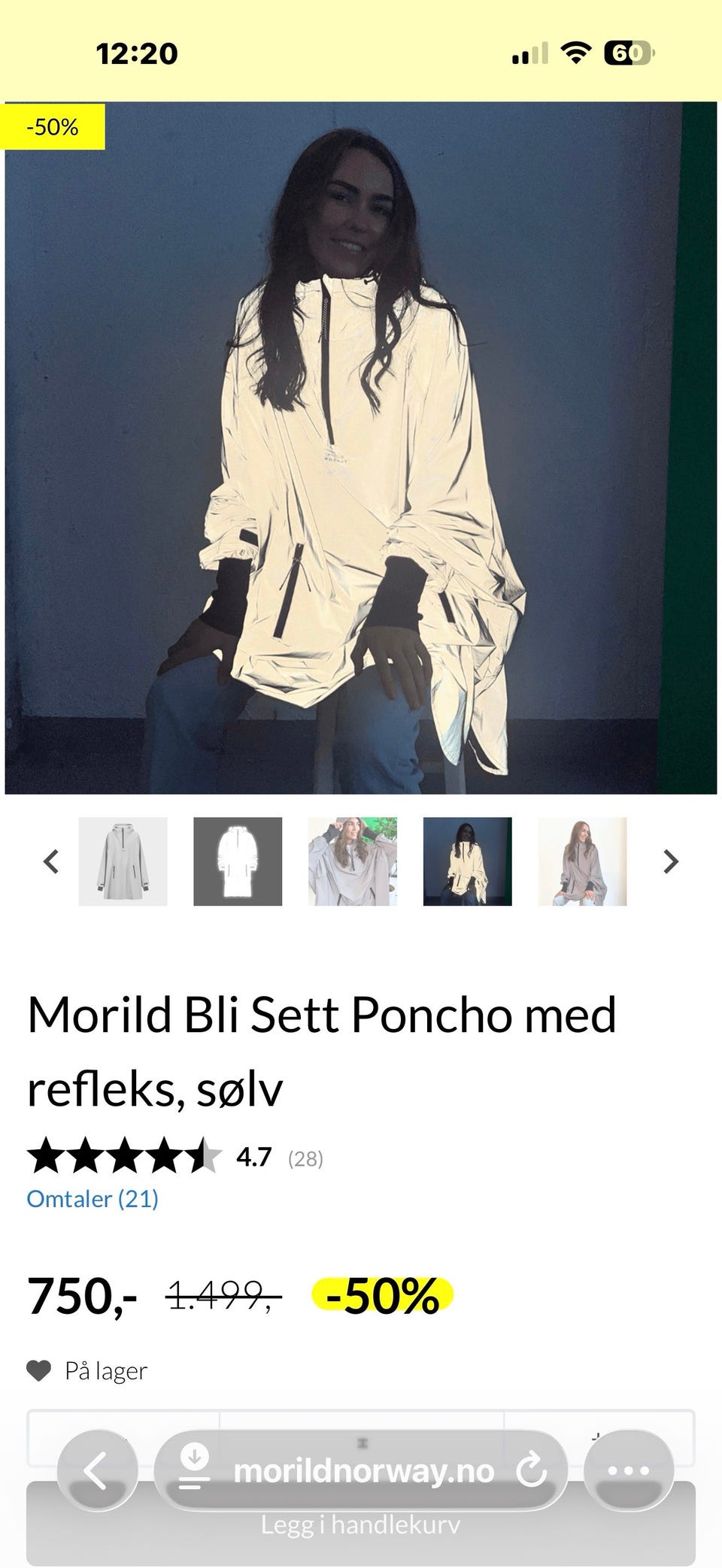722x1568 pixels.
Task: Tap the battery indicator in the status bar
Action: coord(629,53)
